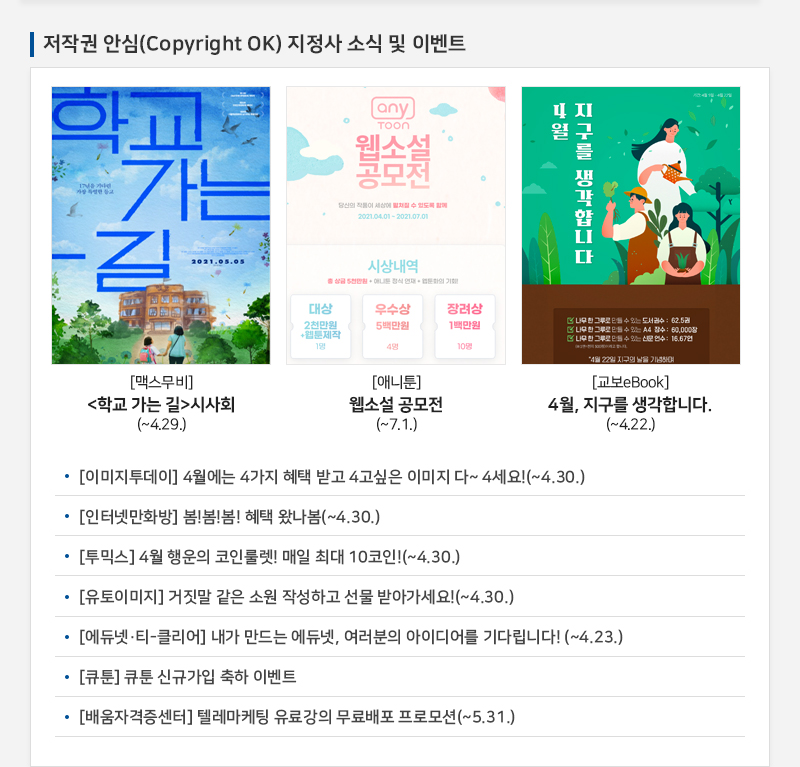Open the 큐툰 신규가입 축하 이벤트
This screenshot has height=767, width=800.
pos(187,676)
